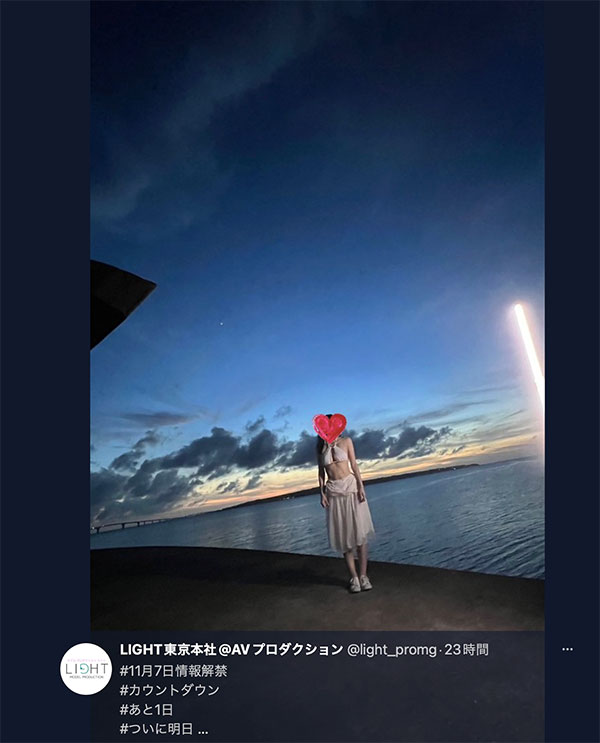The height and width of the screenshot is (743, 600).
Task: Open the post's overflow menu
Action: 567,649
